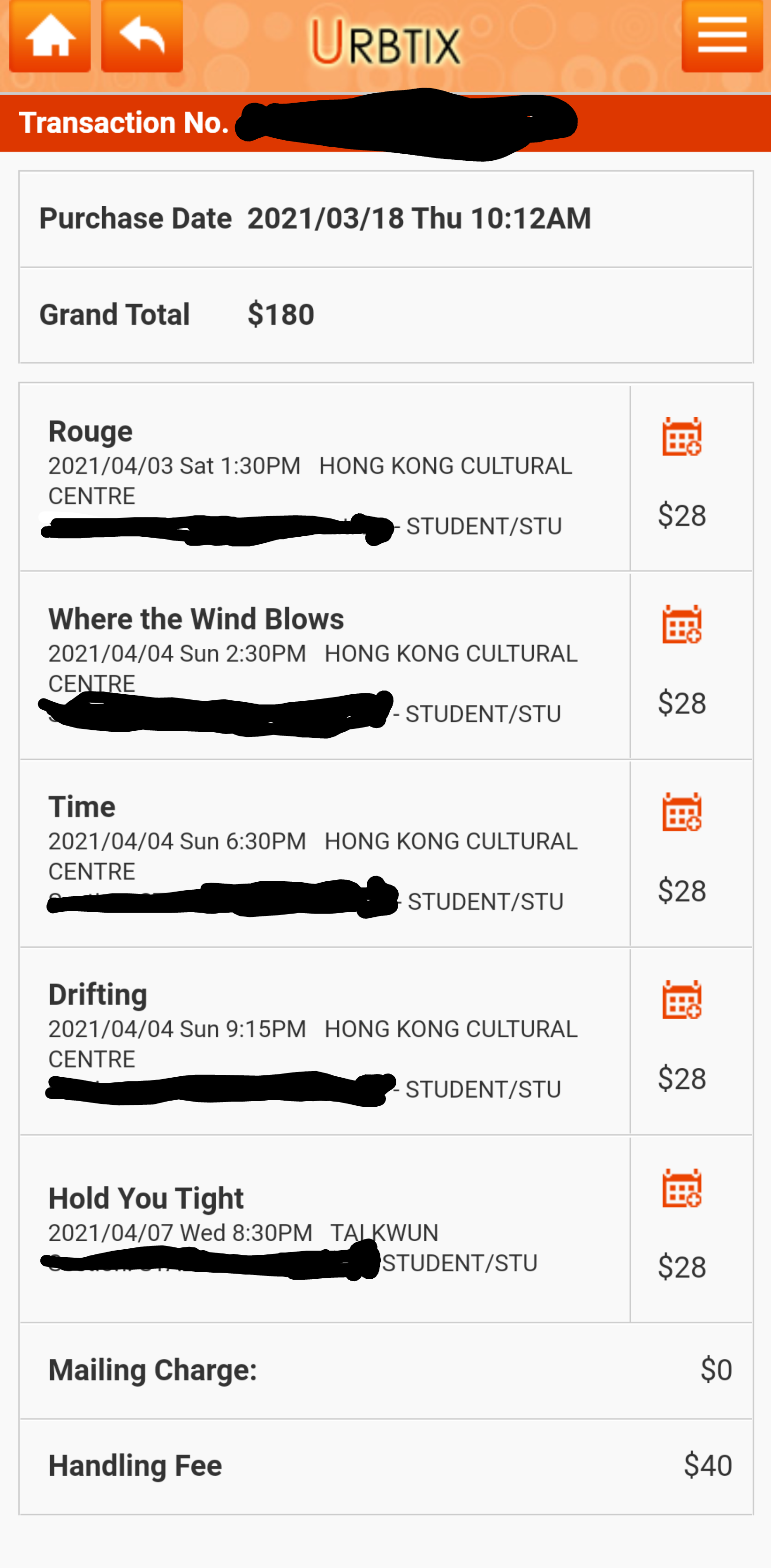This screenshot has height=1568, width=771.
Task: Go to the URBTIX home page
Action: (x=50, y=37)
